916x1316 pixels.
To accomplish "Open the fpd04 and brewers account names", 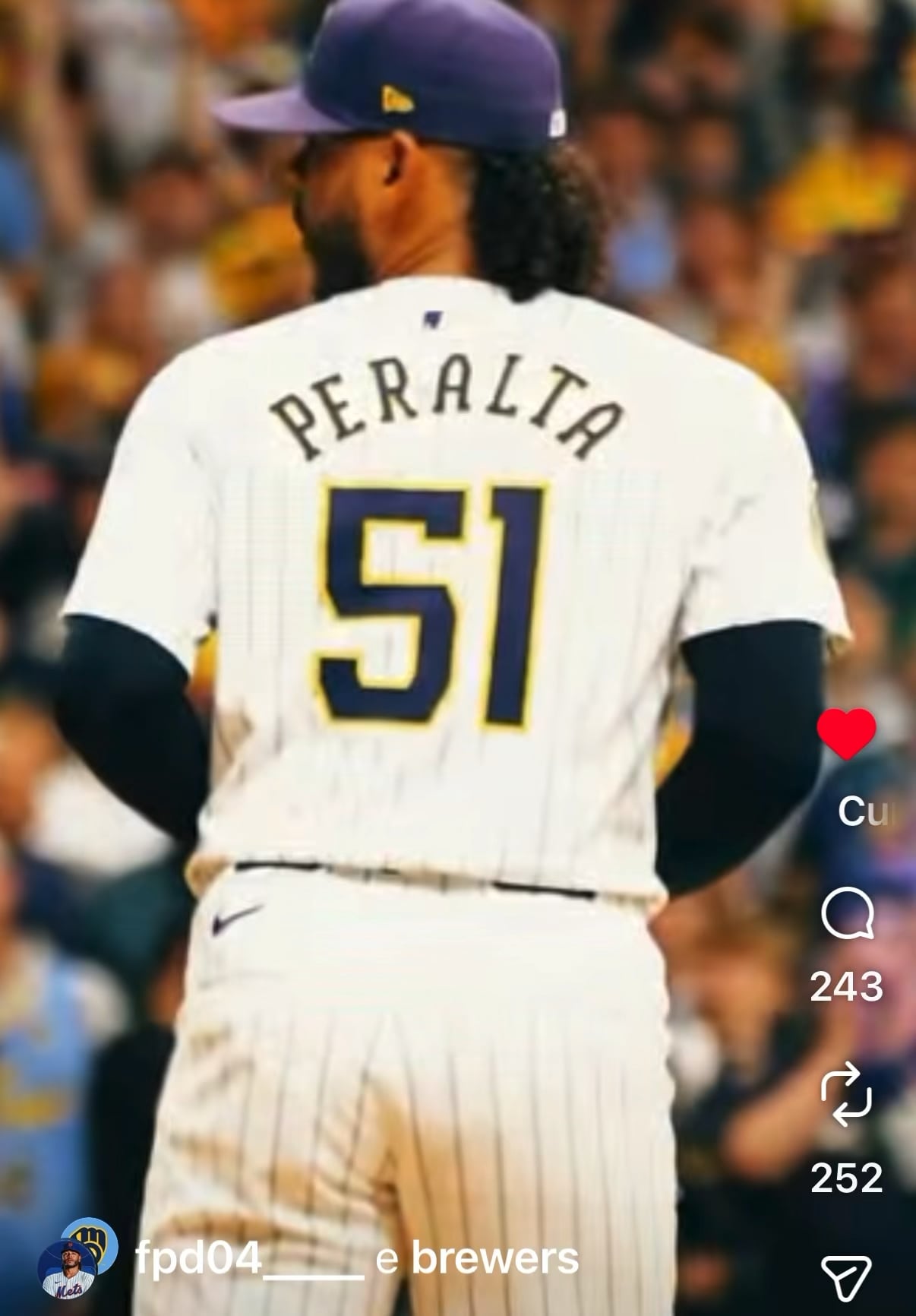I will click(x=357, y=1259).
